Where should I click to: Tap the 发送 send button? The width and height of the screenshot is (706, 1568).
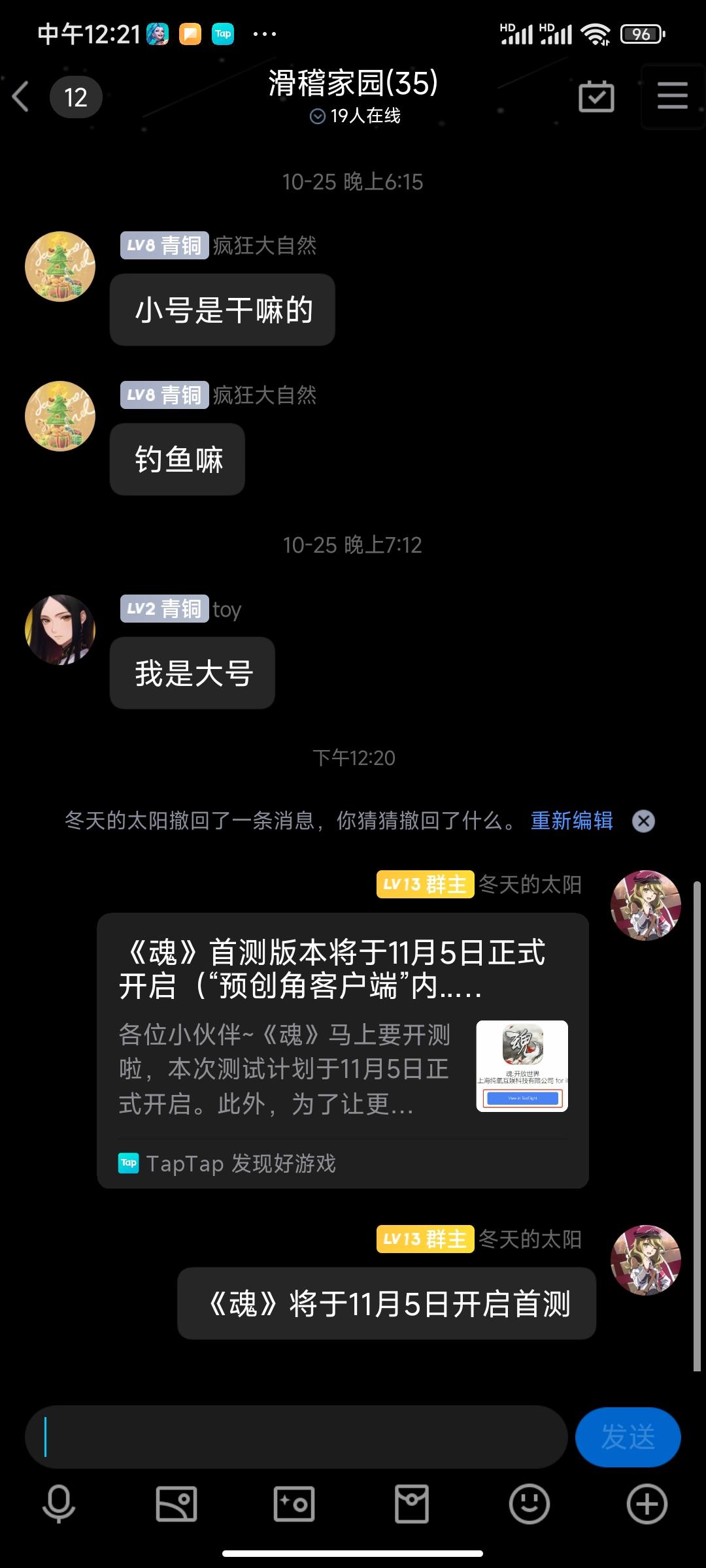click(628, 1437)
